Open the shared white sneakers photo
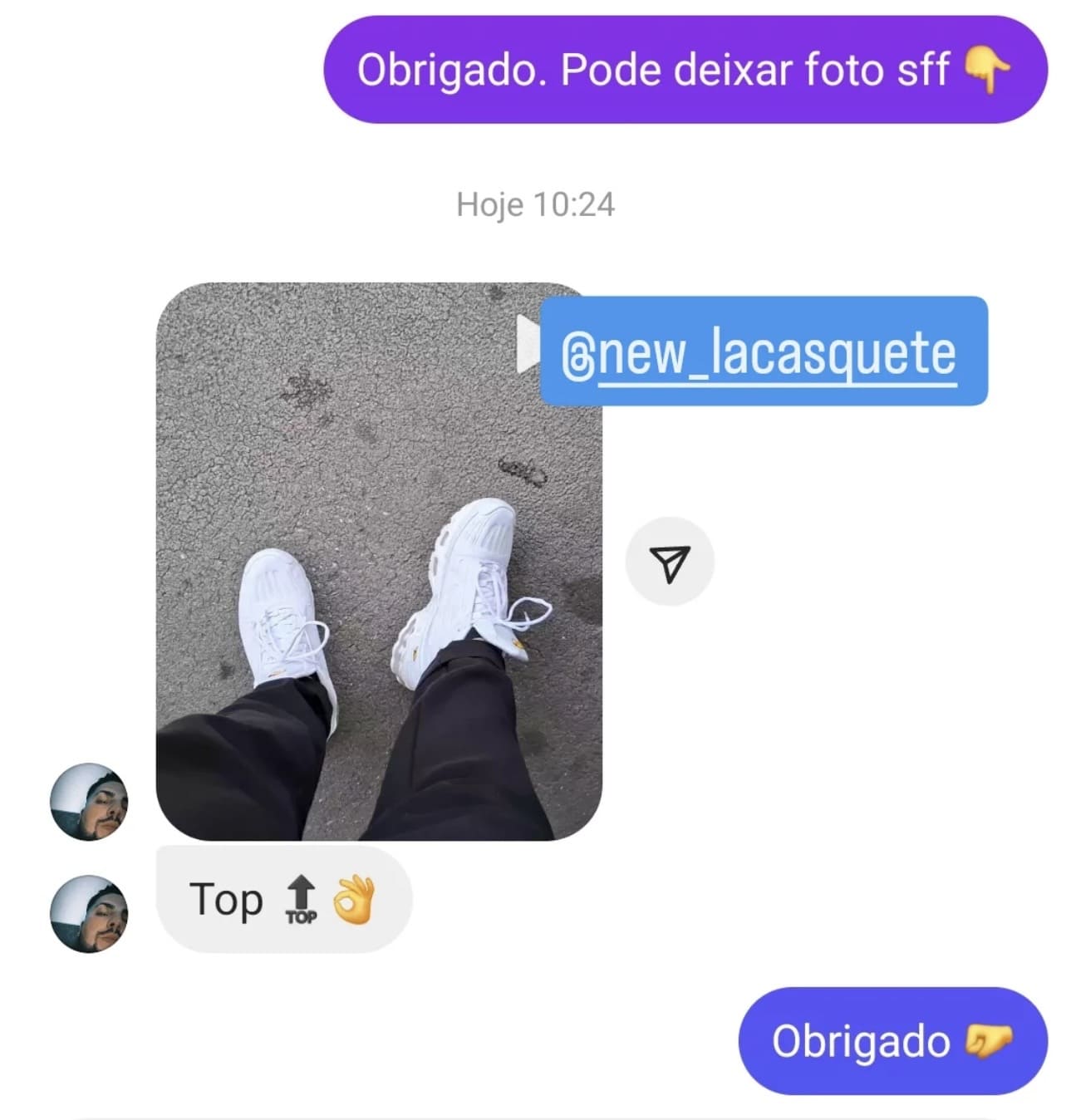This screenshot has height=1120, width=1071. 378,562
